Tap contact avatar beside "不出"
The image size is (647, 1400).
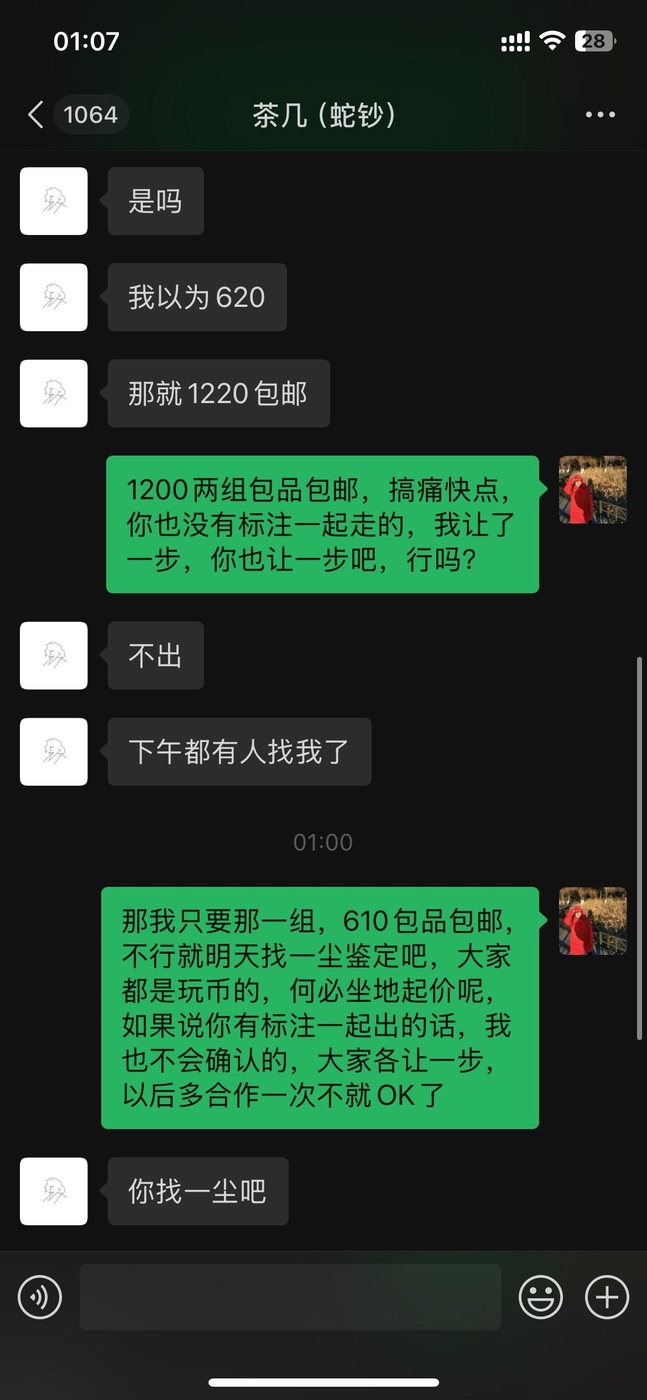coord(54,655)
